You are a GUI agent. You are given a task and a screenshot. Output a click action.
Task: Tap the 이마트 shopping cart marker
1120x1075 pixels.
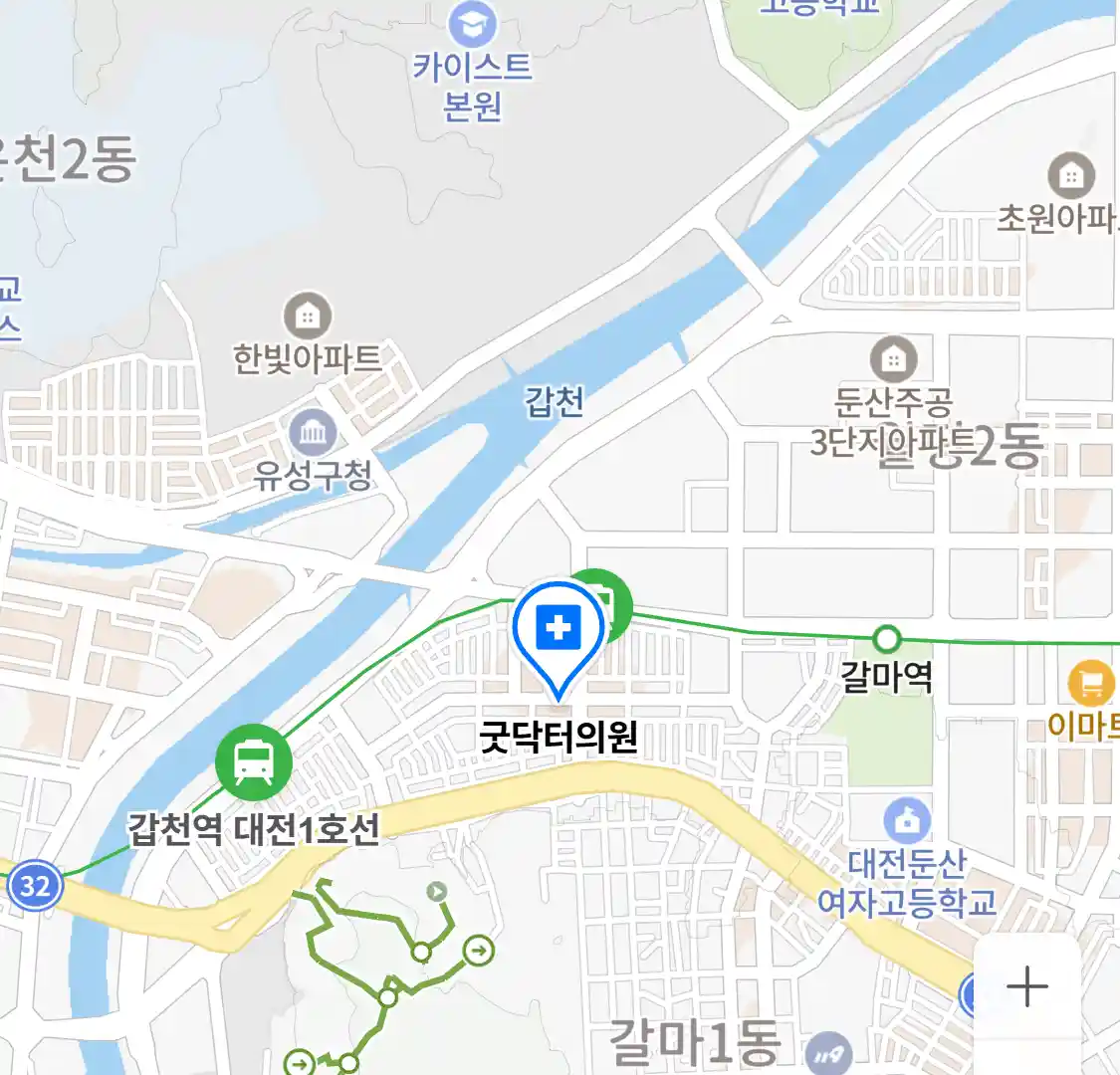(1090, 683)
